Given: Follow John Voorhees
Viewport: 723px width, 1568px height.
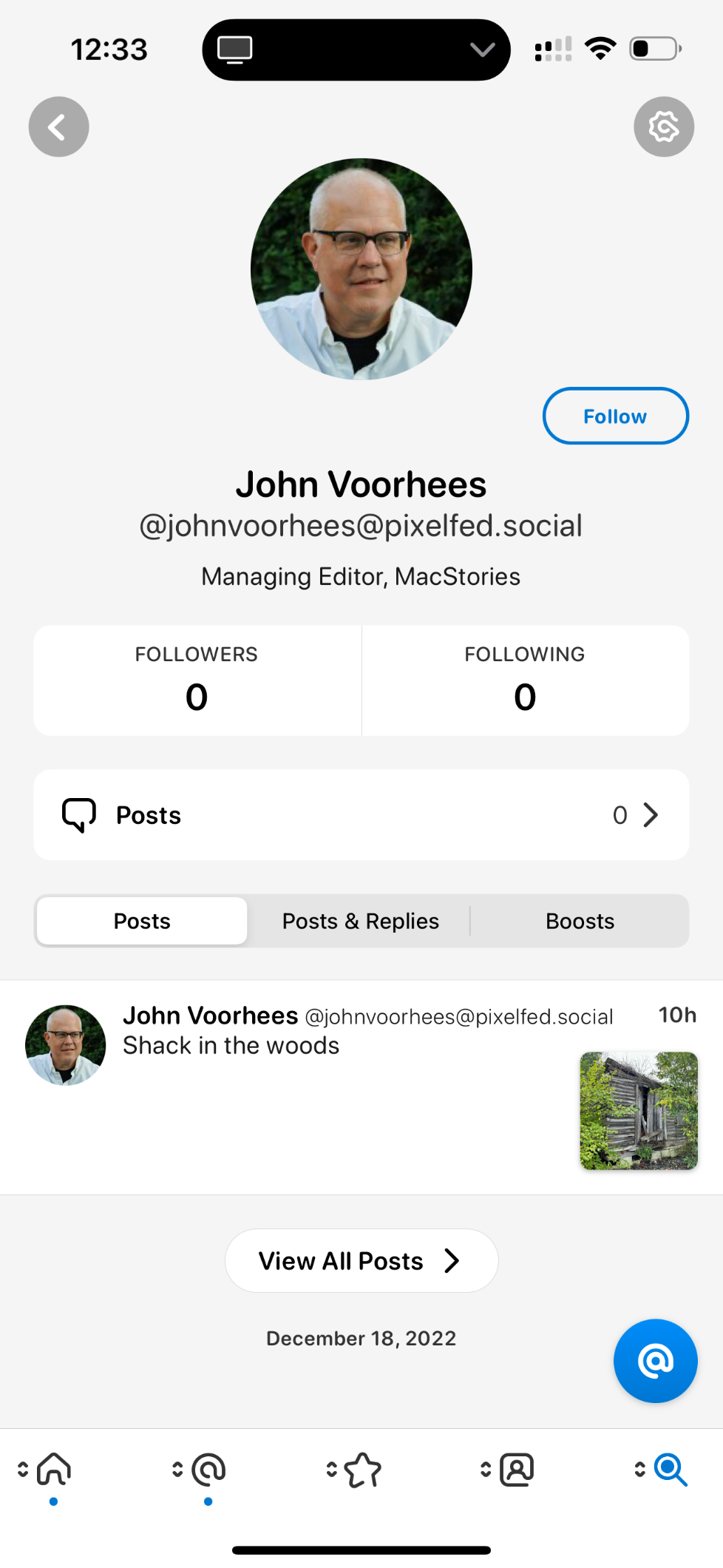Looking at the screenshot, I should 615,416.
